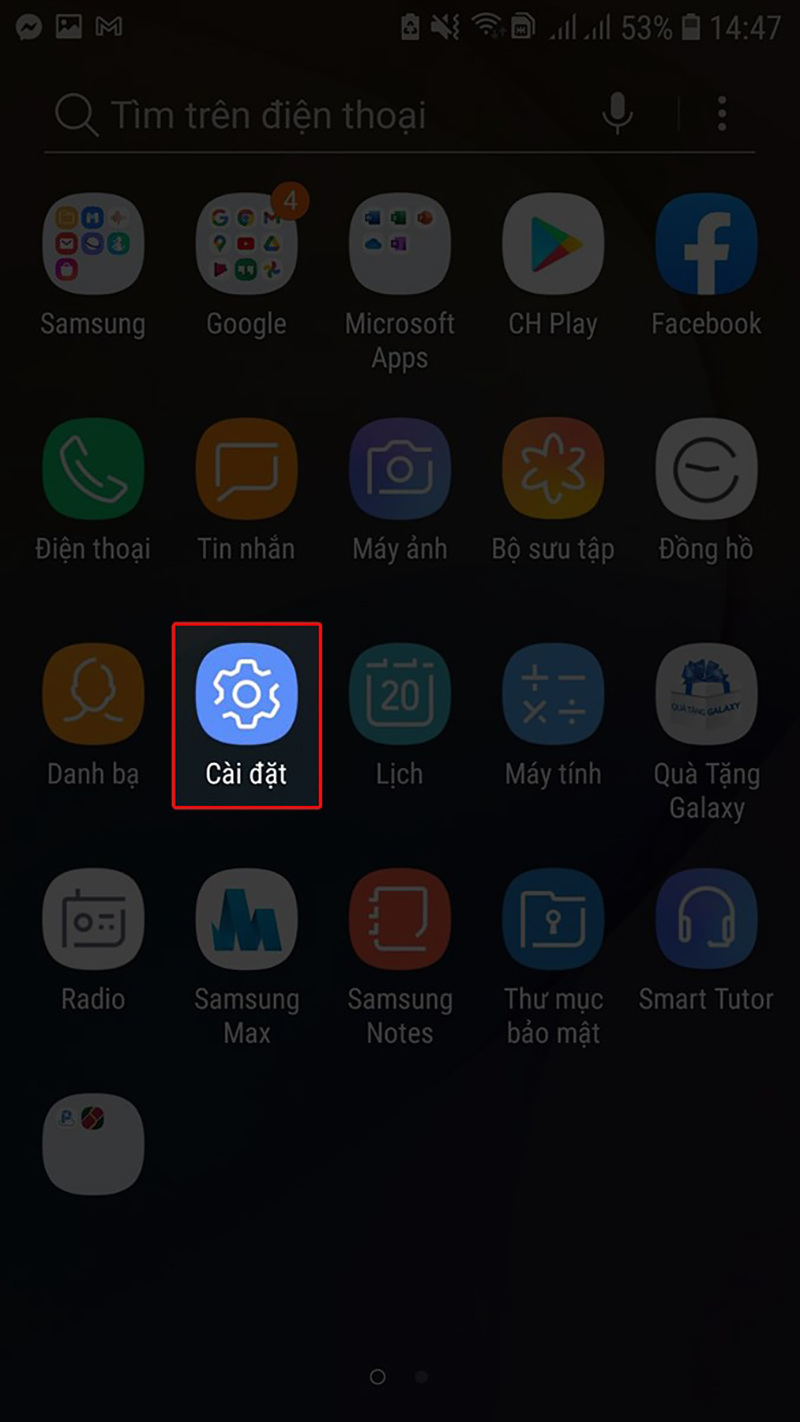The width and height of the screenshot is (800, 1422).
Task: Open the Microsoft Apps folder
Action: (x=399, y=244)
